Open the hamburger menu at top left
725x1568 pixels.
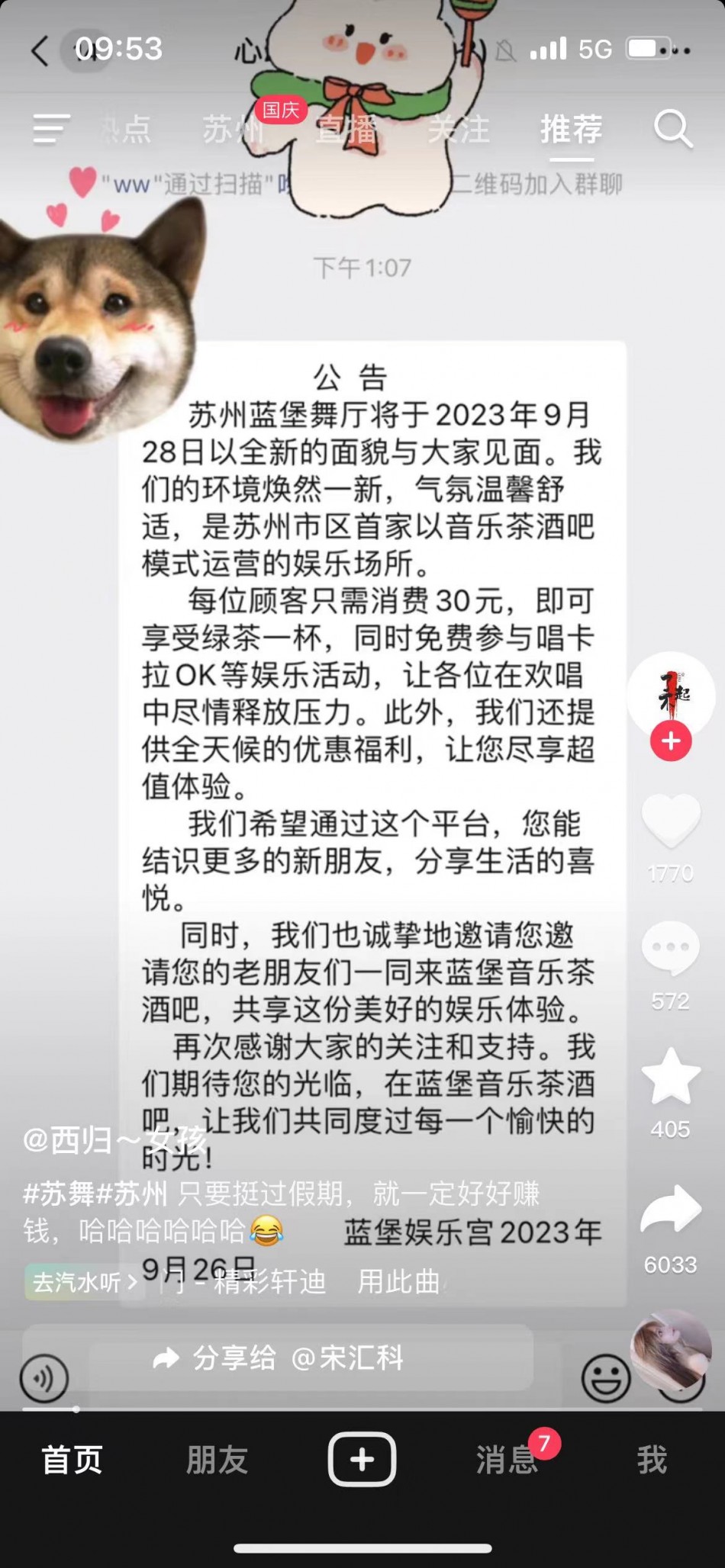pos(51,128)
